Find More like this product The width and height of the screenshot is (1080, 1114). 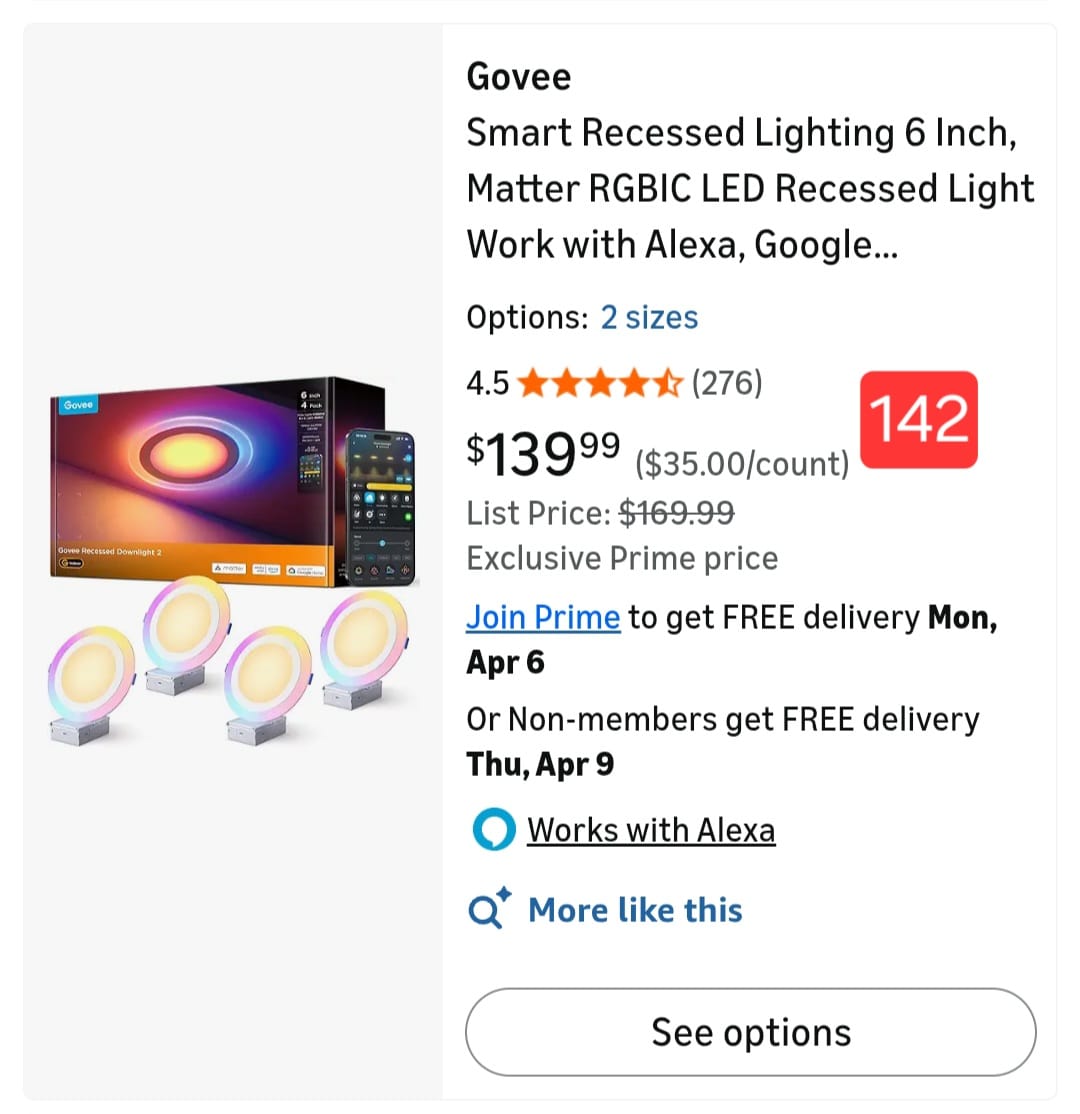coord(634,910)
